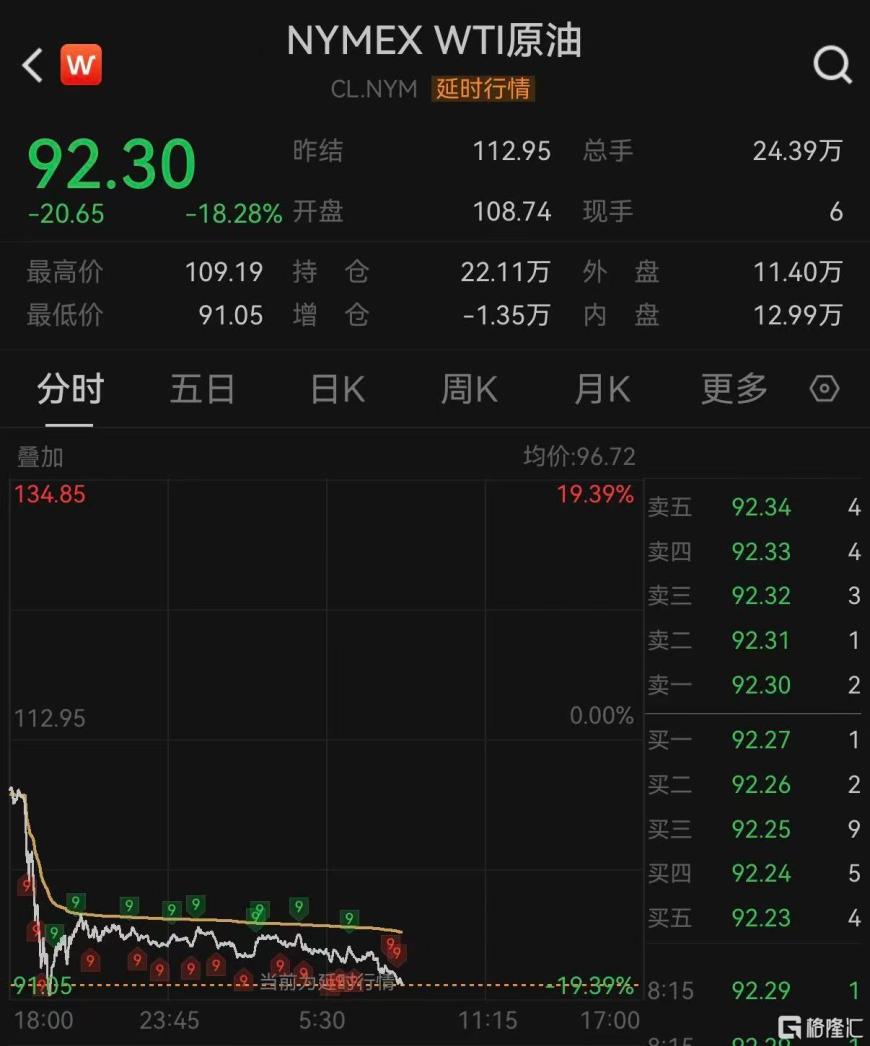Select the 分时 intraday tab

click(70, 389)
